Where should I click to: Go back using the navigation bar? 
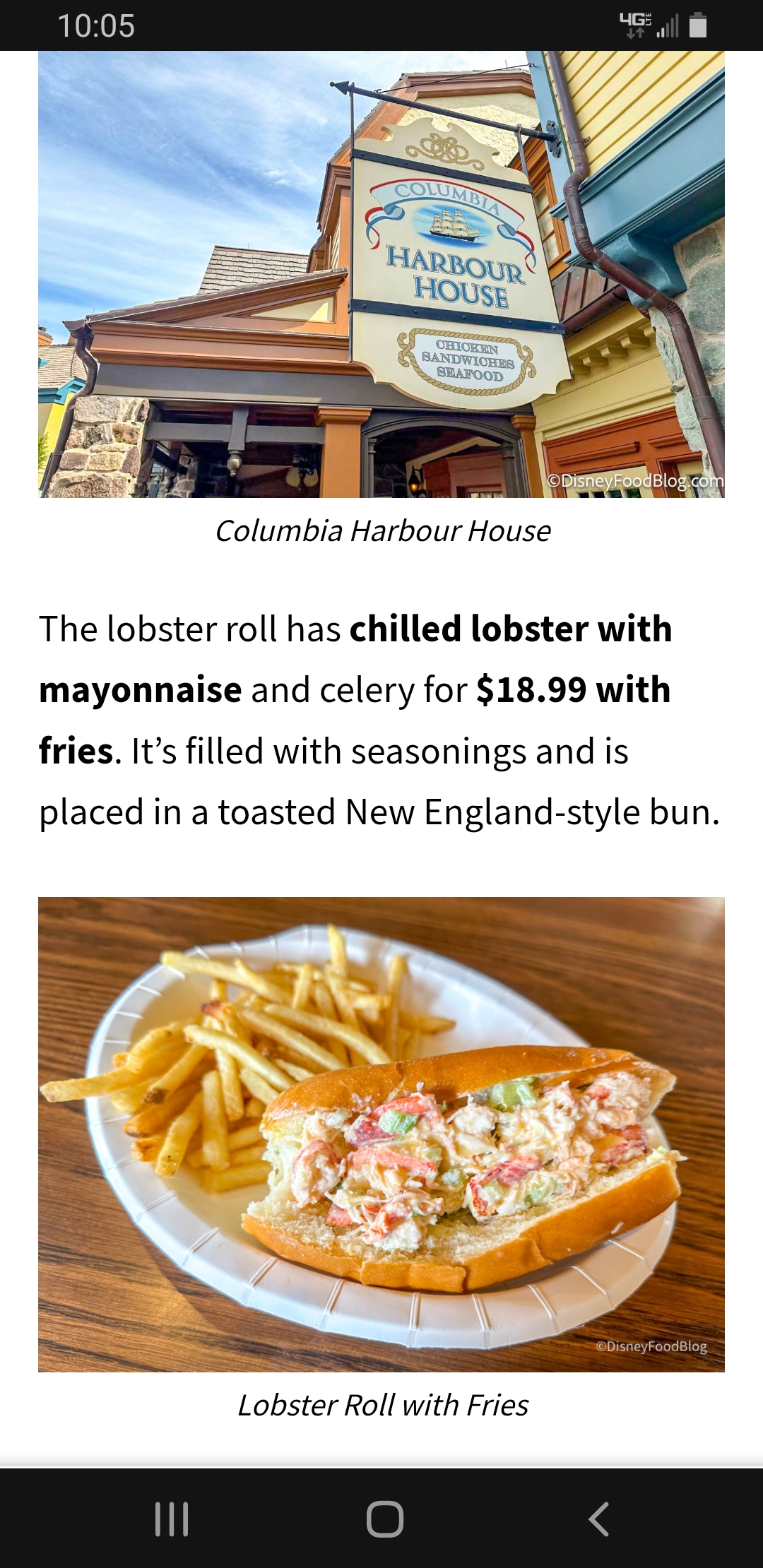coord(598,1519)
